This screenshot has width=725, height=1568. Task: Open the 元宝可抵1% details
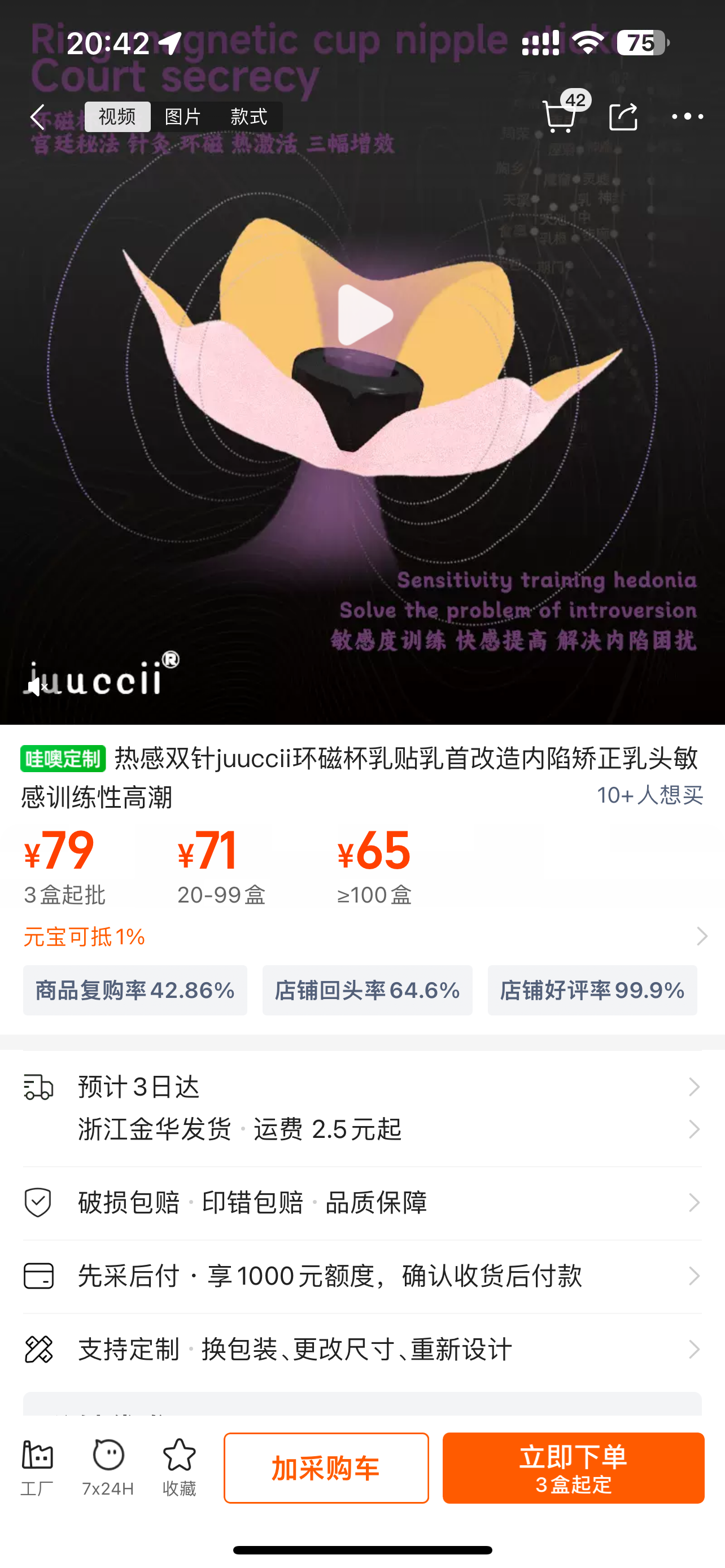(x=362, y=936)
